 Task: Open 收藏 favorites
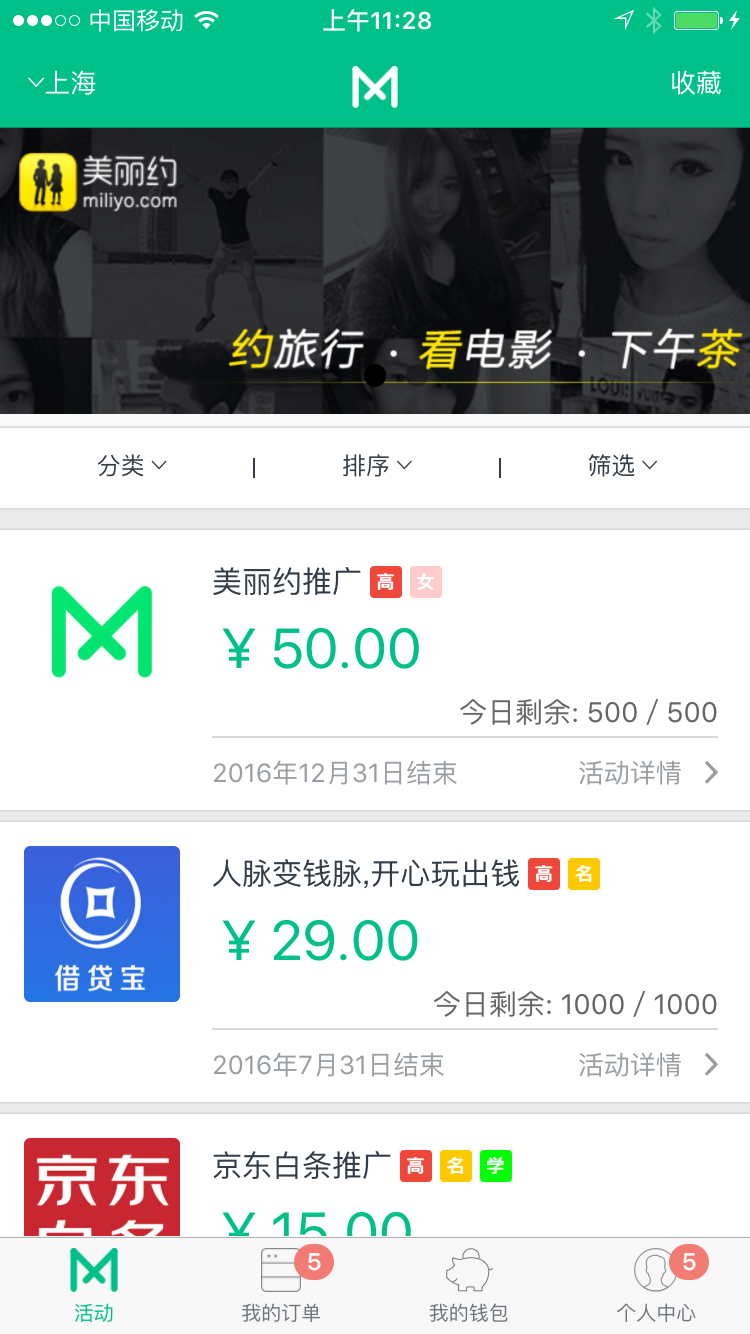[696, 83]
